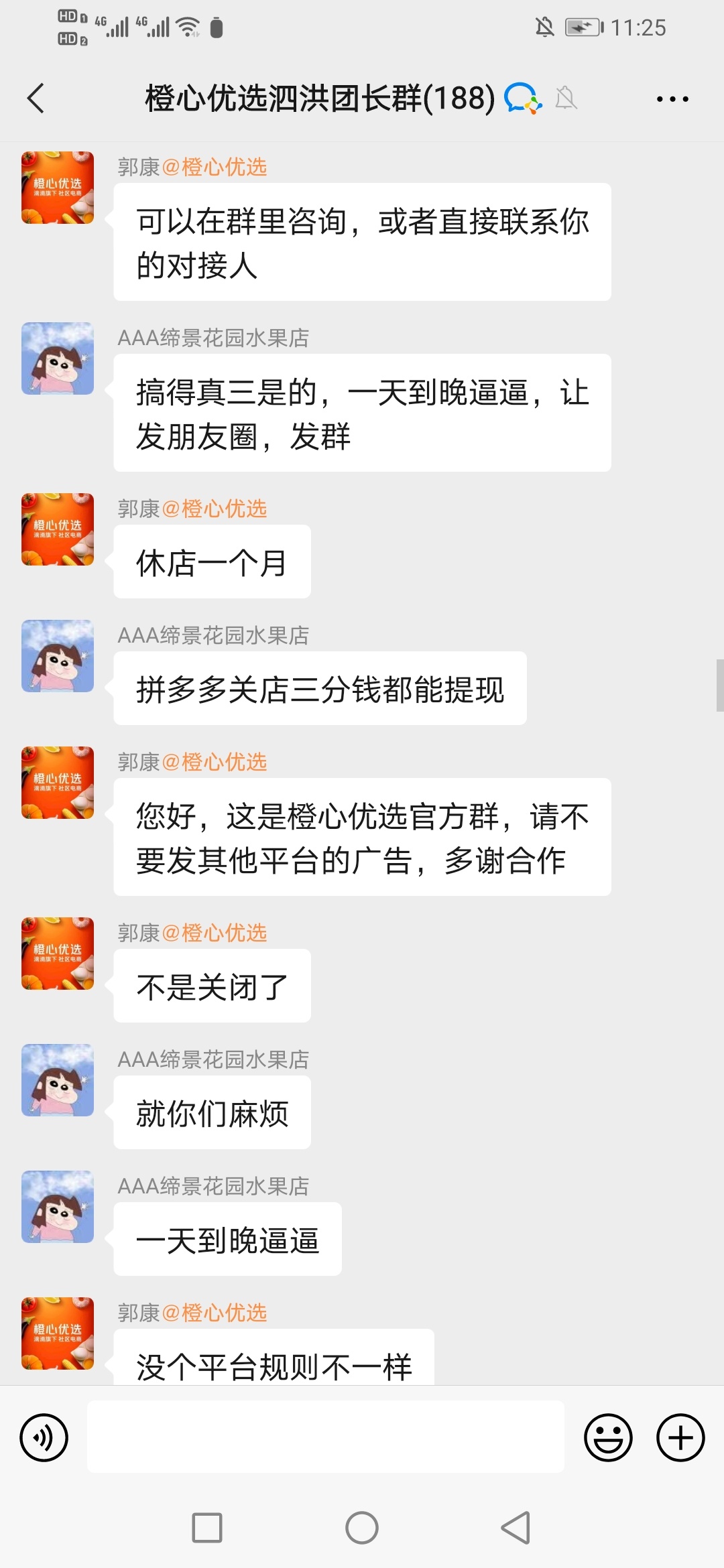Go back from the group chat
The height and width of the screenshot is (1568, 724).
tap(36, 99)
